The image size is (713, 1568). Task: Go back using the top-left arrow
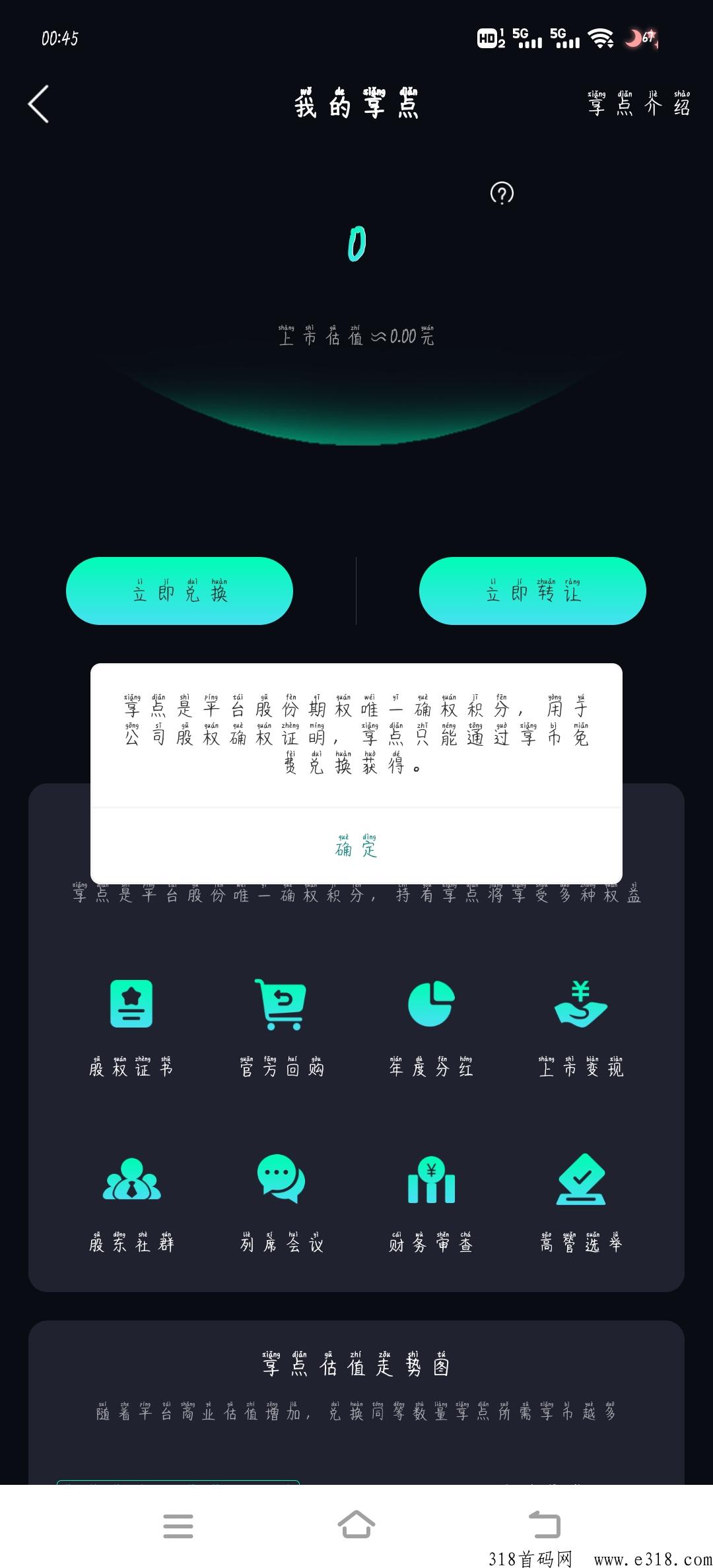38,104
